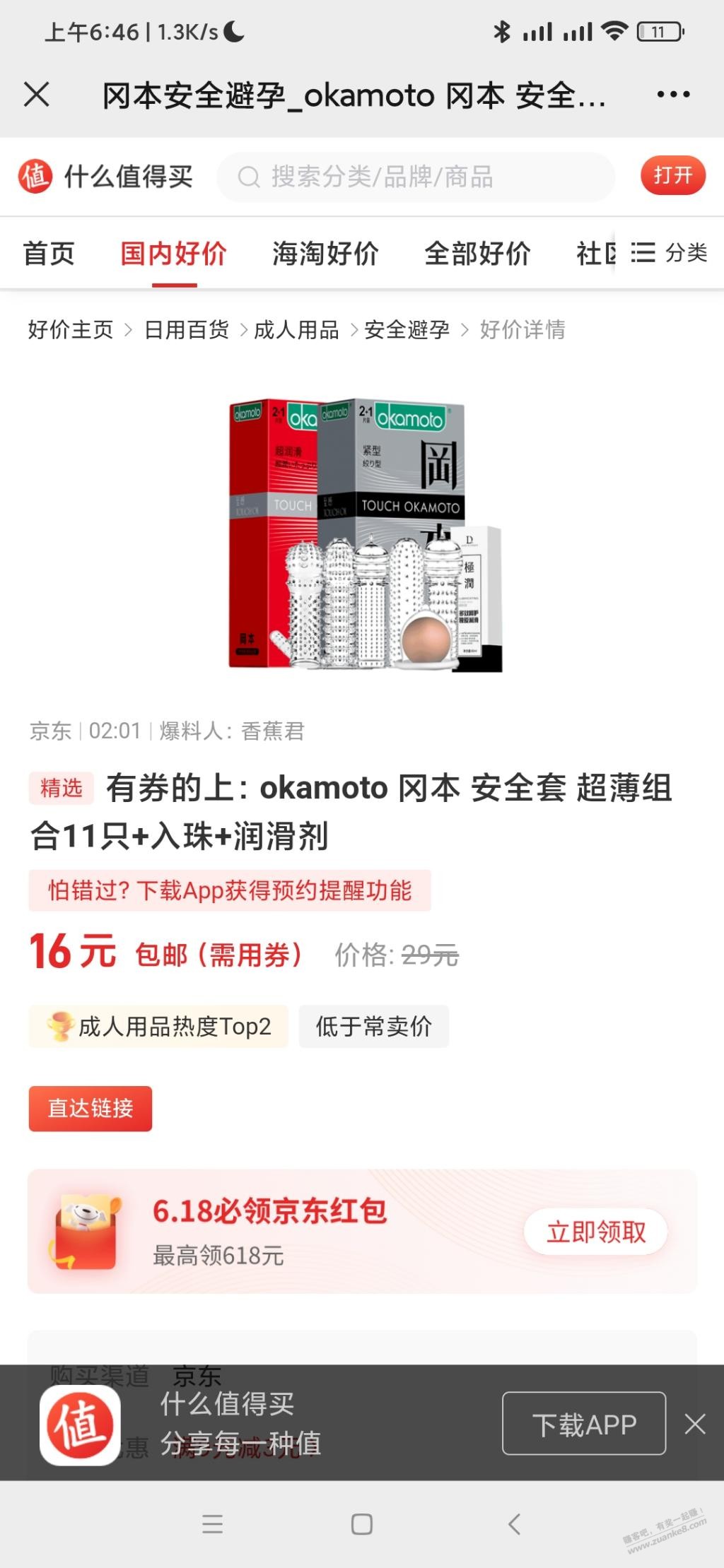Viewport: 724px width, 1568px height.
Task: Open the 安全避孕 breadcrumb link
Action: click(x=407, y=329)
